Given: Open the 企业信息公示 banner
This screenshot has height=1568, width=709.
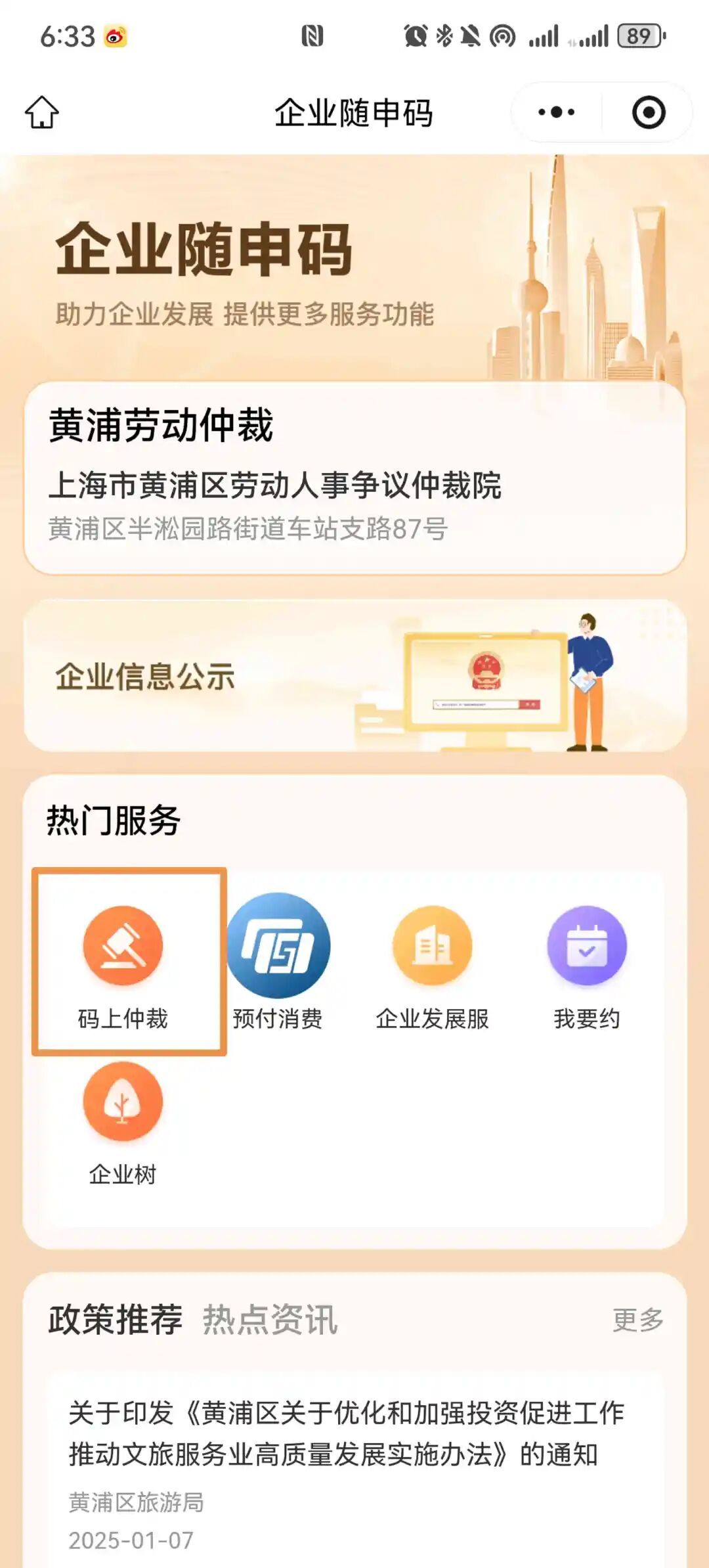Looking at the screenshot, I should 354,675.
